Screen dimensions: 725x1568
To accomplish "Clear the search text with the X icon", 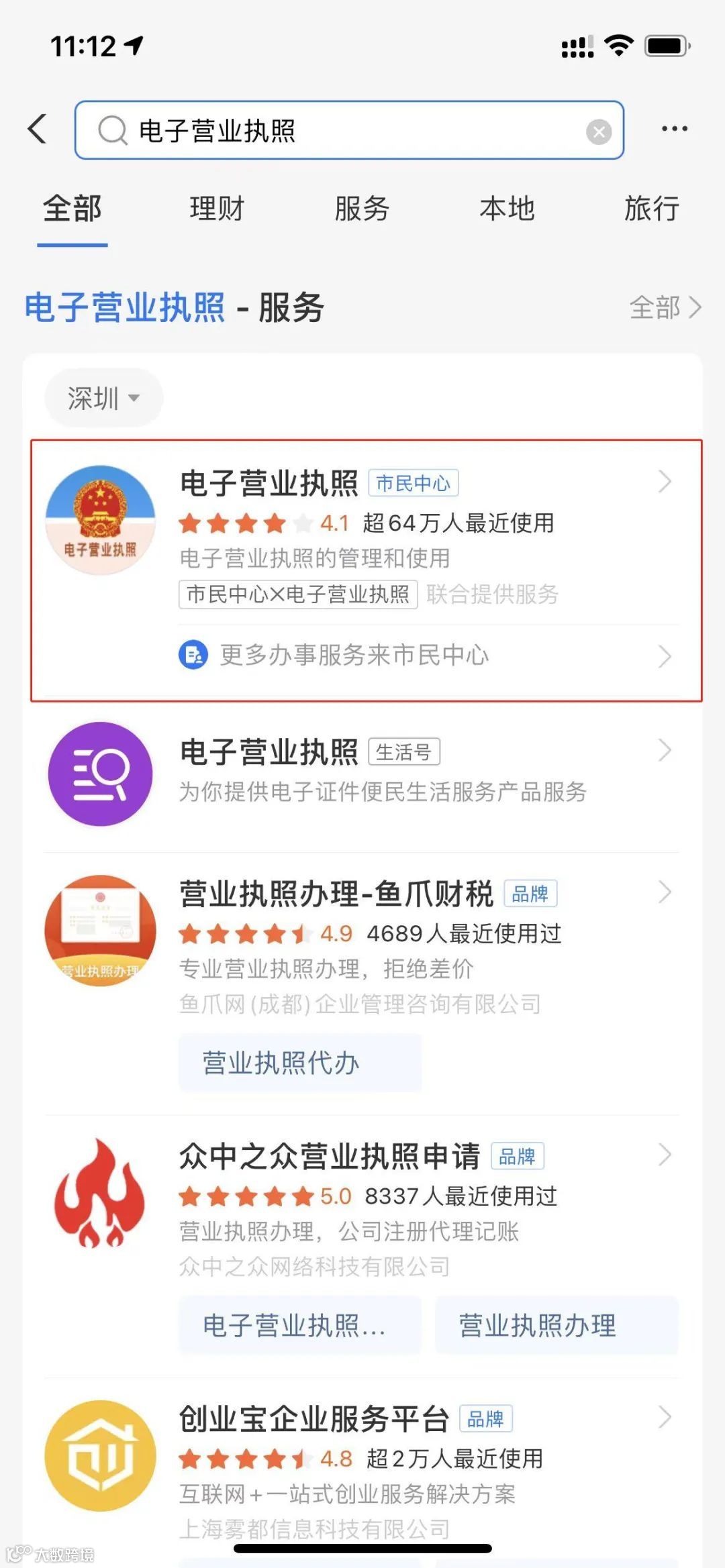I will (x=599, y=132).
